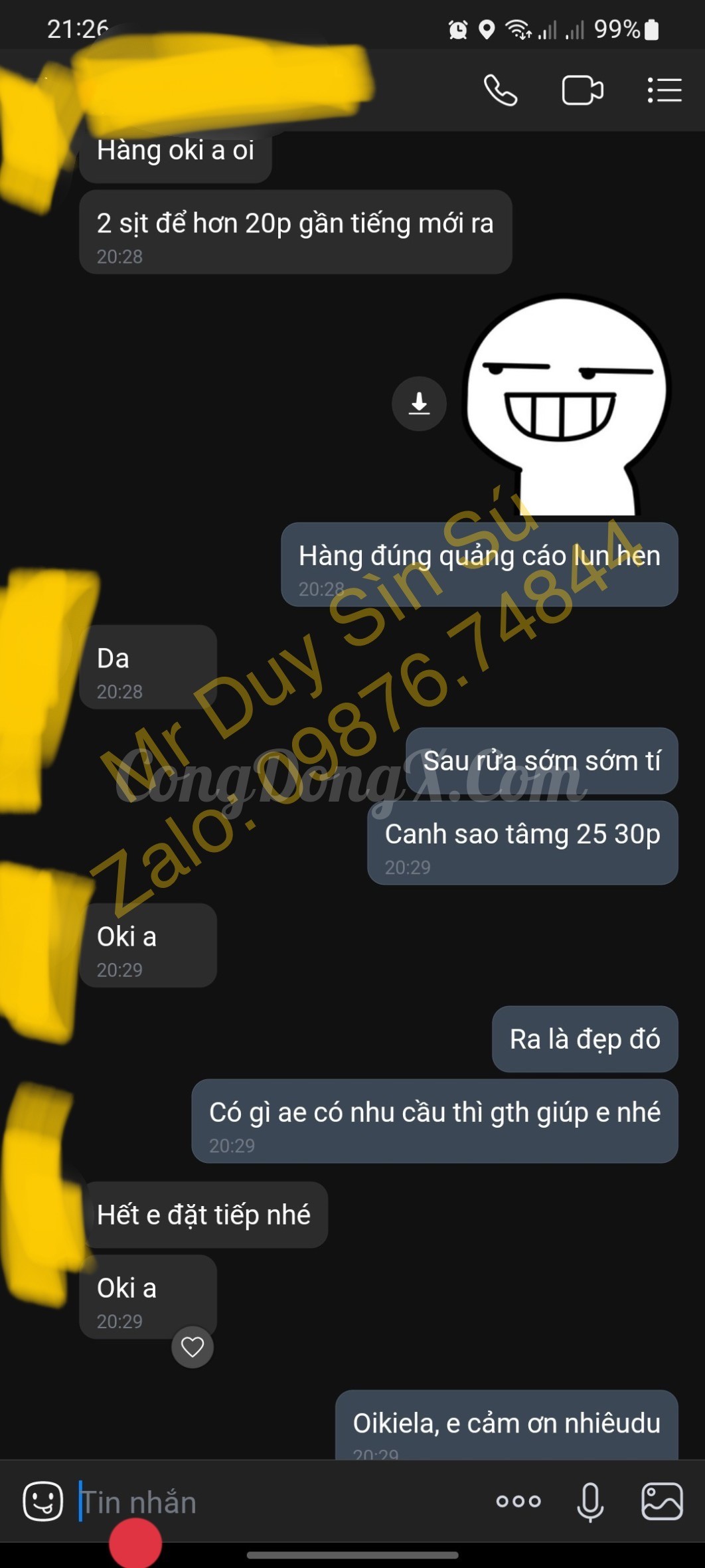The width and height of the screenshot is (705, 1568).
Task: Record a voice message
Action: coord(590,1501)
